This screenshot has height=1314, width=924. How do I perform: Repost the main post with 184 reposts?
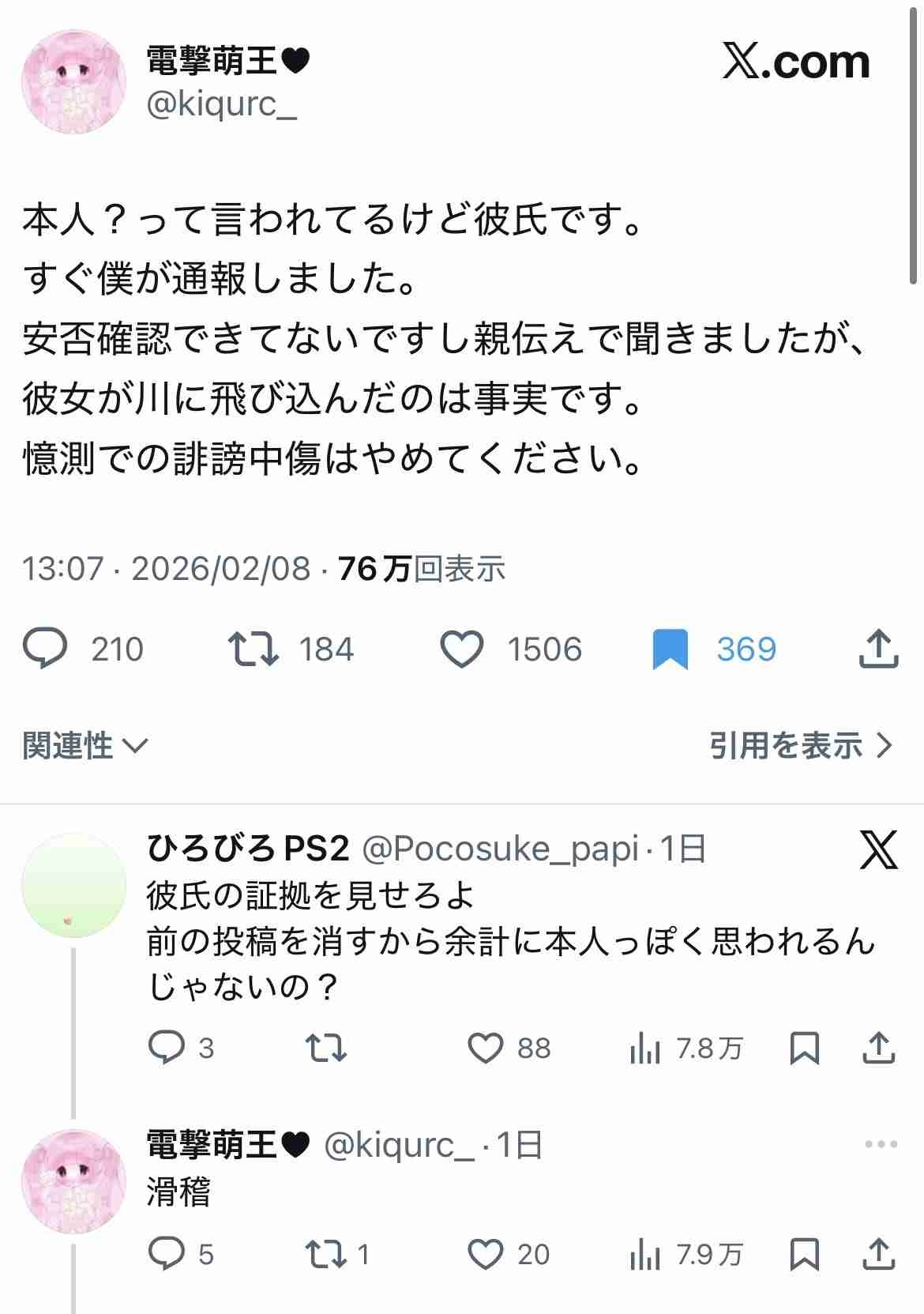coord(253,649)
